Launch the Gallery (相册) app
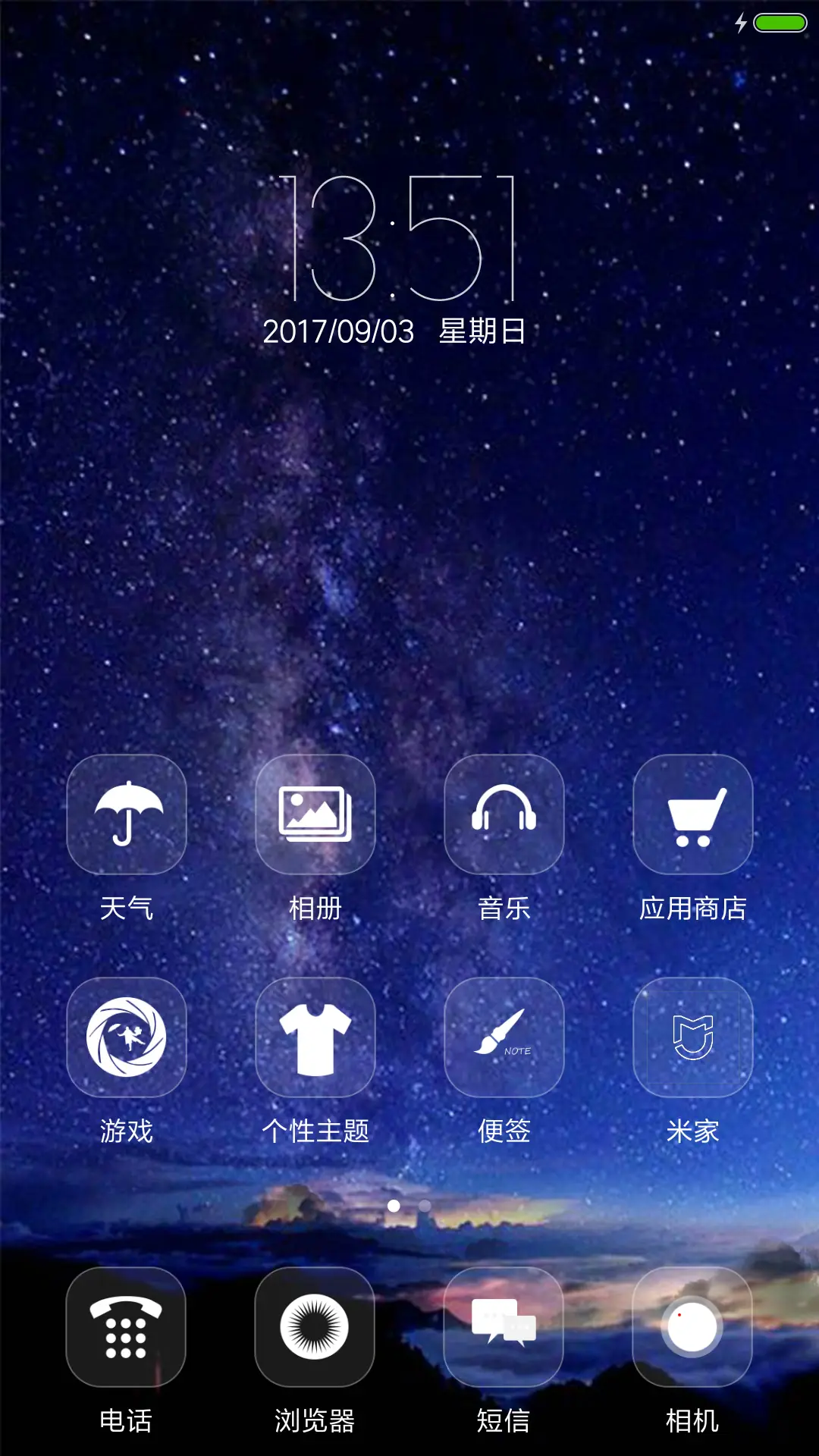 pyautogui.click(x=315, y=815)
